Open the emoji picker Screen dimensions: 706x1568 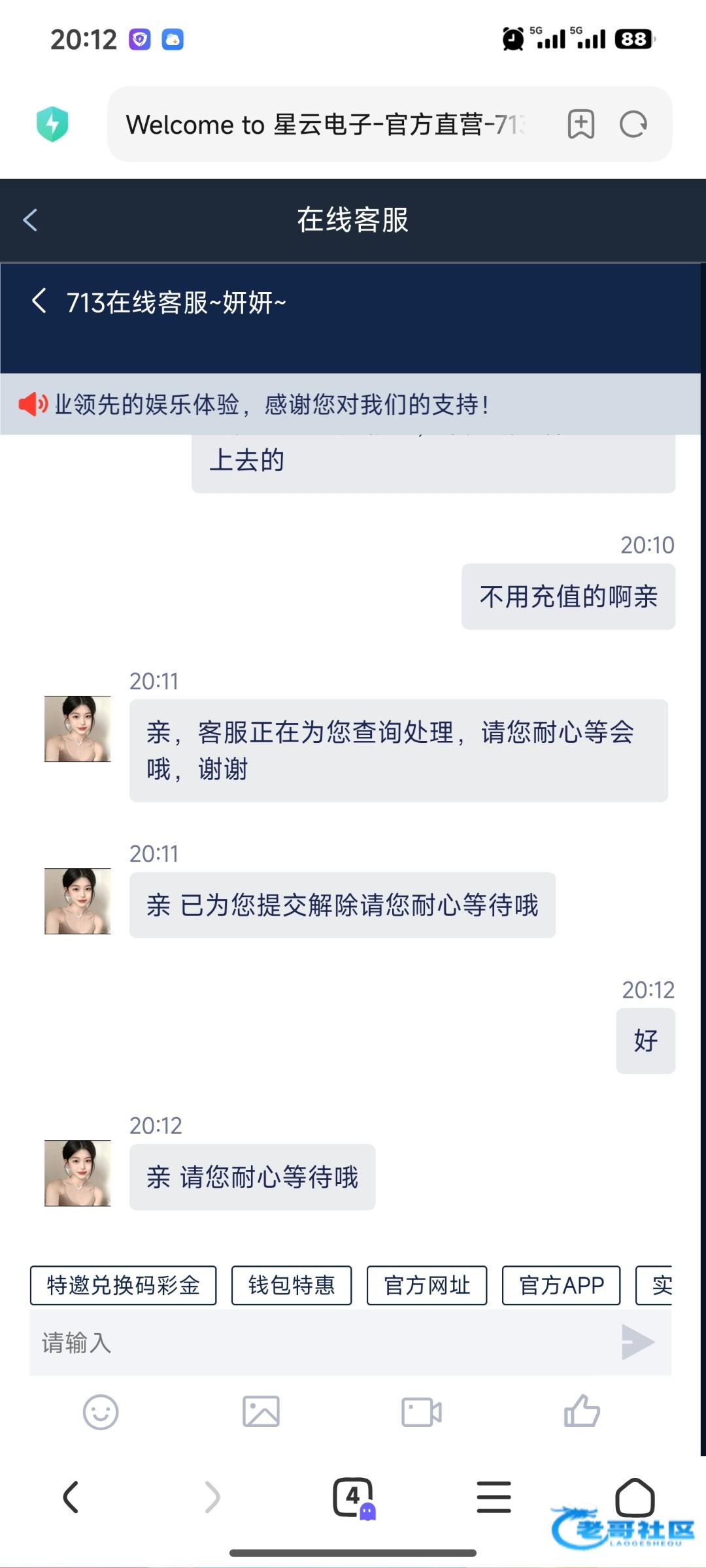(x=101, y=1412)
